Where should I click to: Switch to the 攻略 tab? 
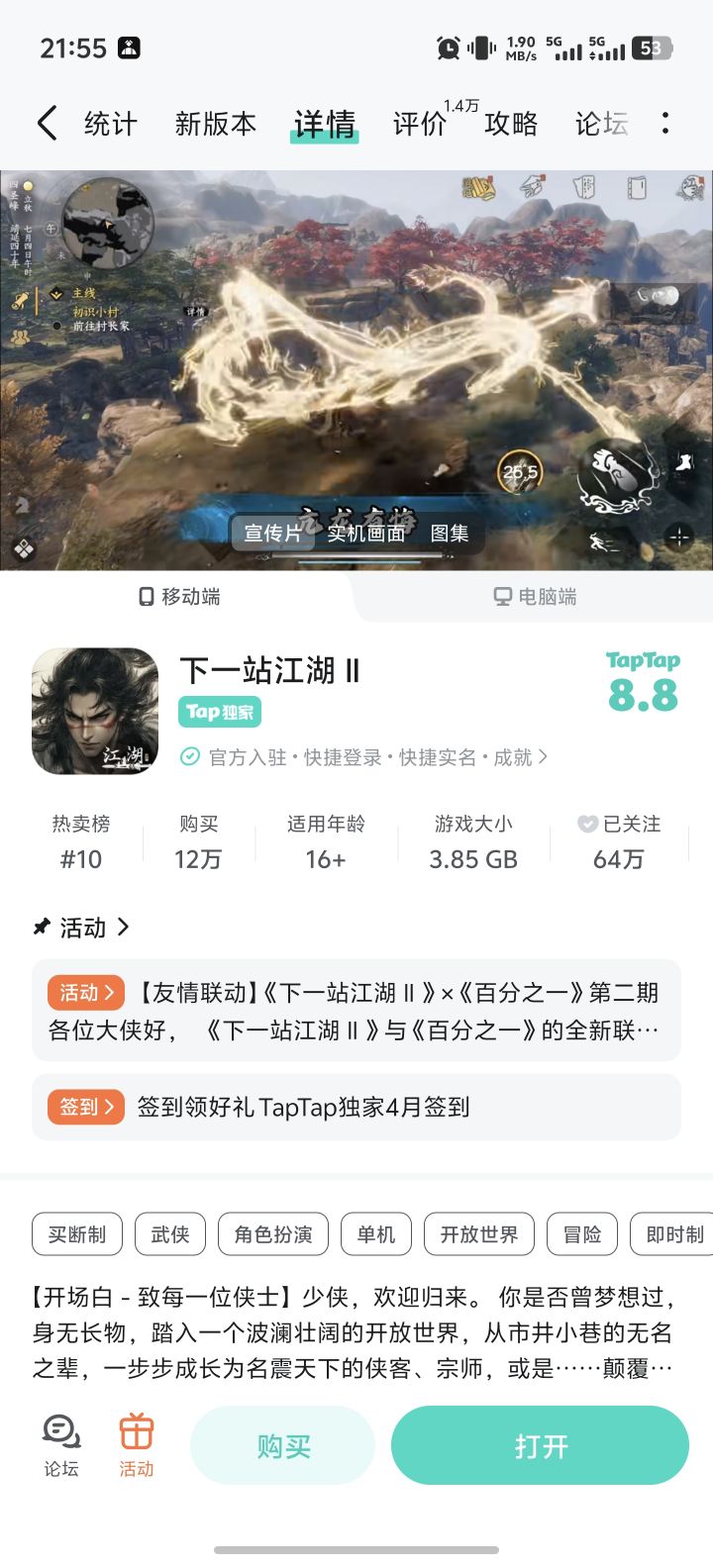pyautogui.click(x=511, y=125)
